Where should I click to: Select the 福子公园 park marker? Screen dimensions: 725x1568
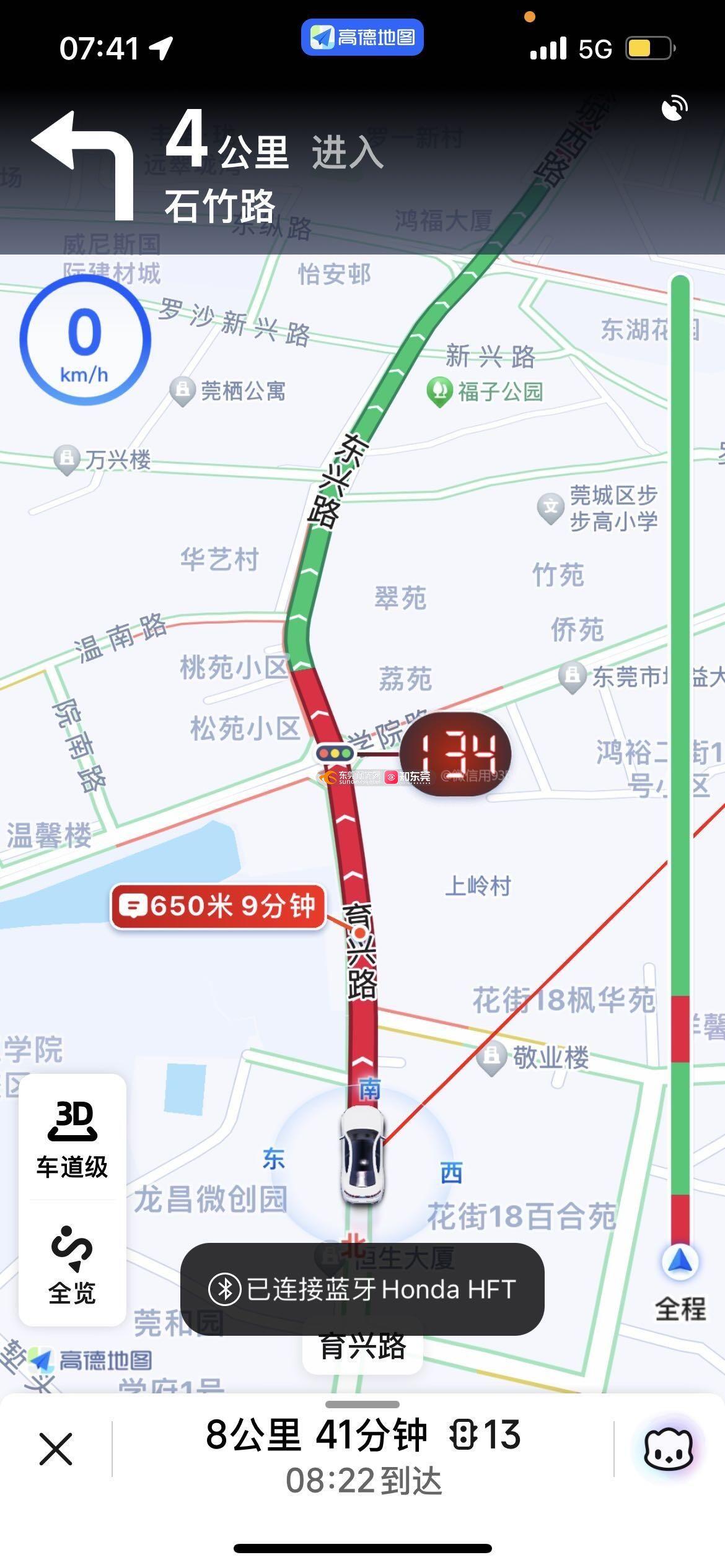click(x=440, y=391)
